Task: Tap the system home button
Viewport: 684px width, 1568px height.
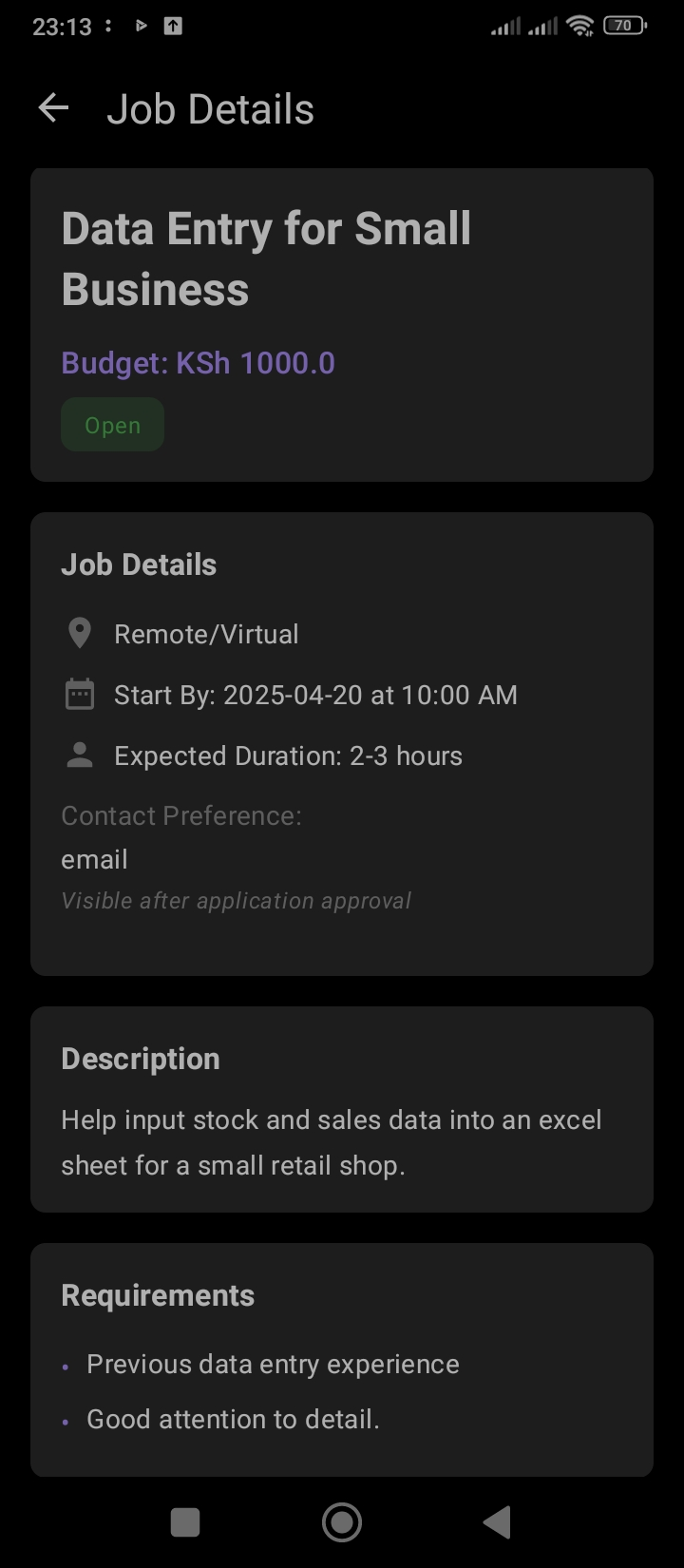Action: point(342,1521)
